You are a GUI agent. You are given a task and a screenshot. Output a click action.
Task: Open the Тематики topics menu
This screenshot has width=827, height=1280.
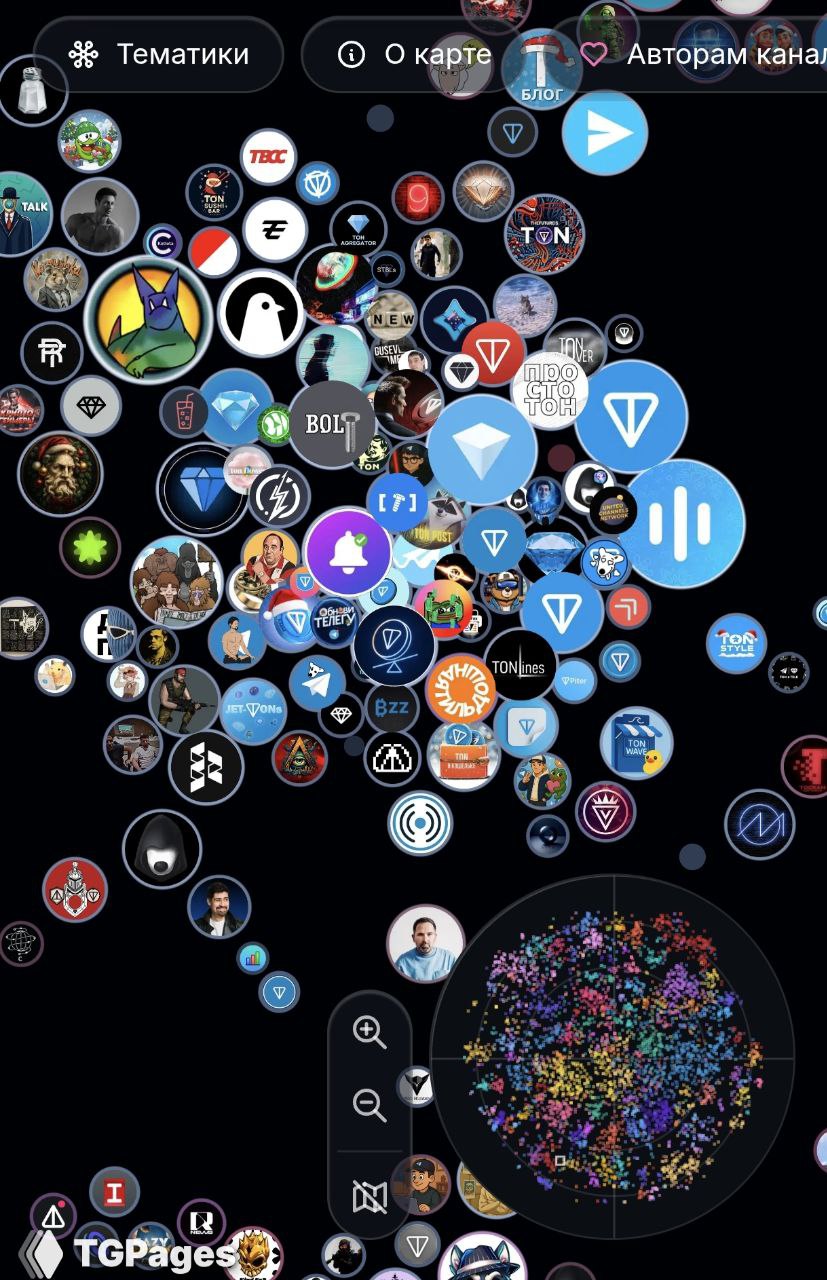tap(159, 54)
